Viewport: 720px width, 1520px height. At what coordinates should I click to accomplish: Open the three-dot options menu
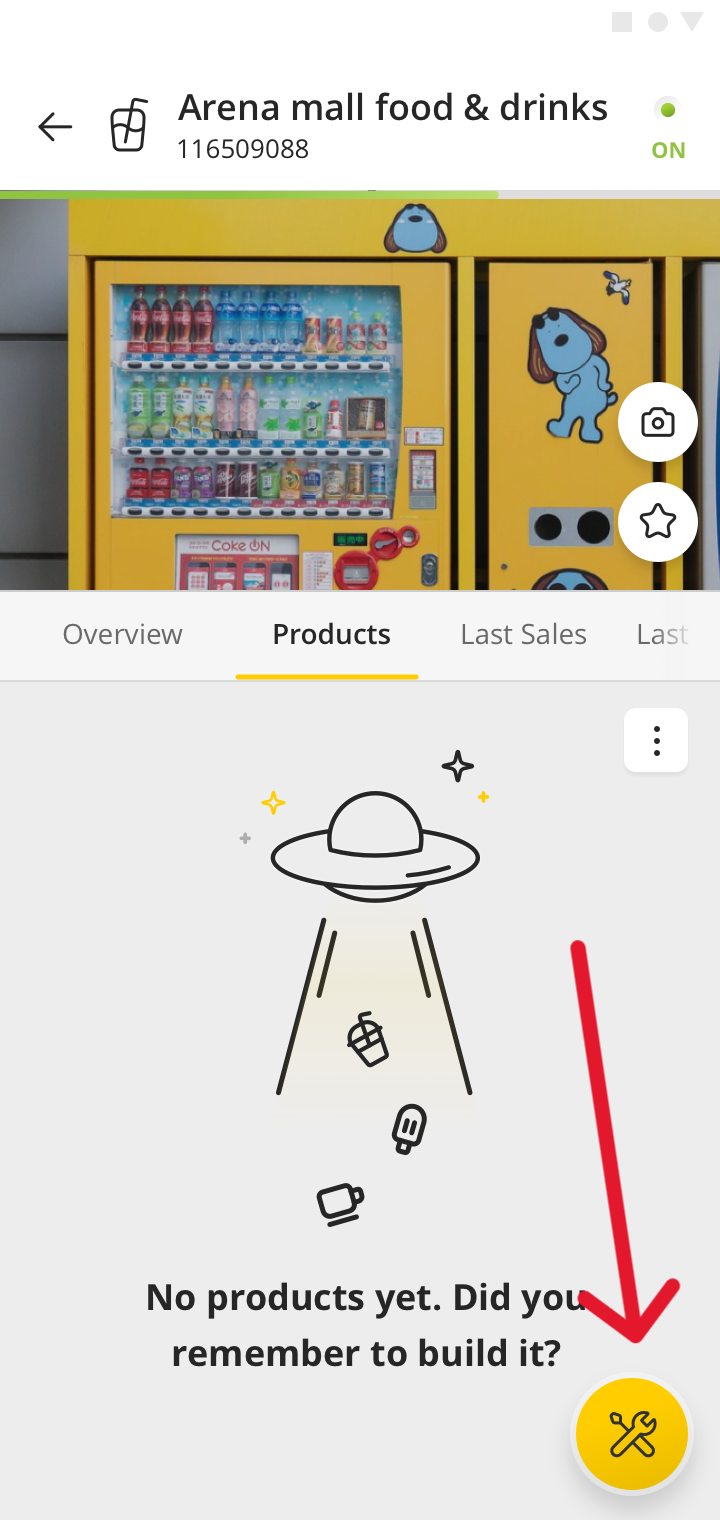coord(656,741)
